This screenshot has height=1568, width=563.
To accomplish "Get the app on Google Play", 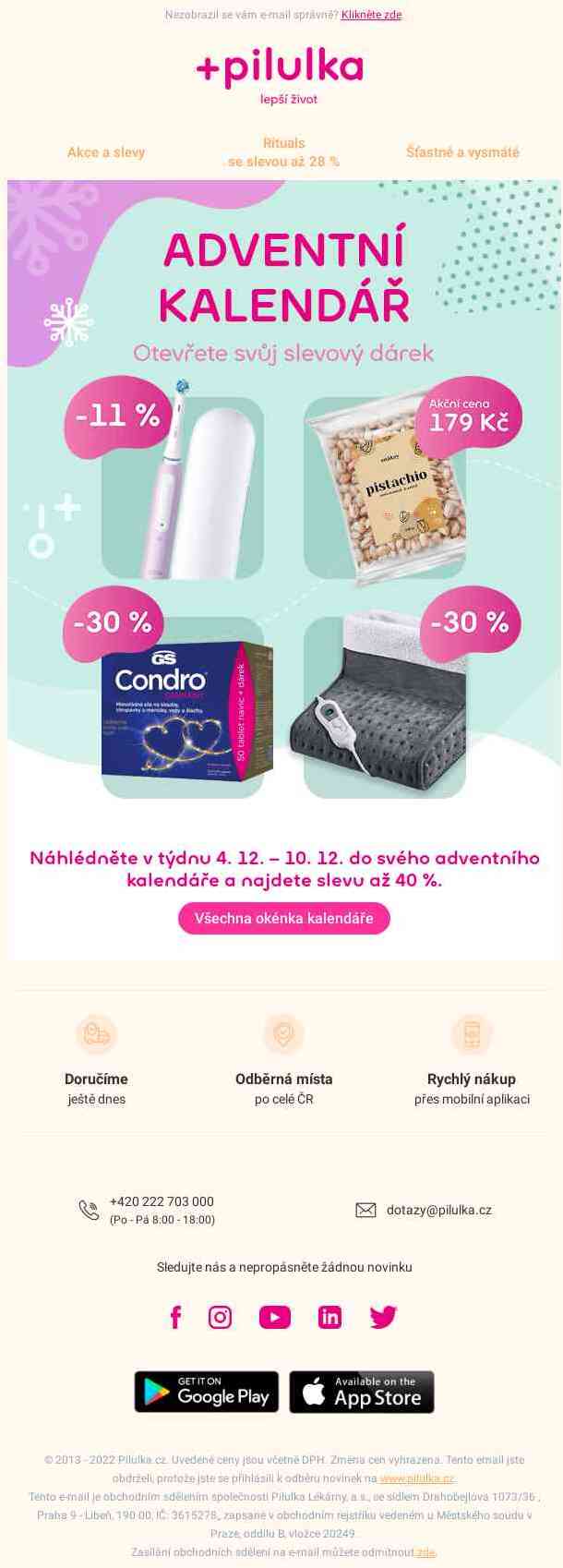I will [x=207, y=1392].
